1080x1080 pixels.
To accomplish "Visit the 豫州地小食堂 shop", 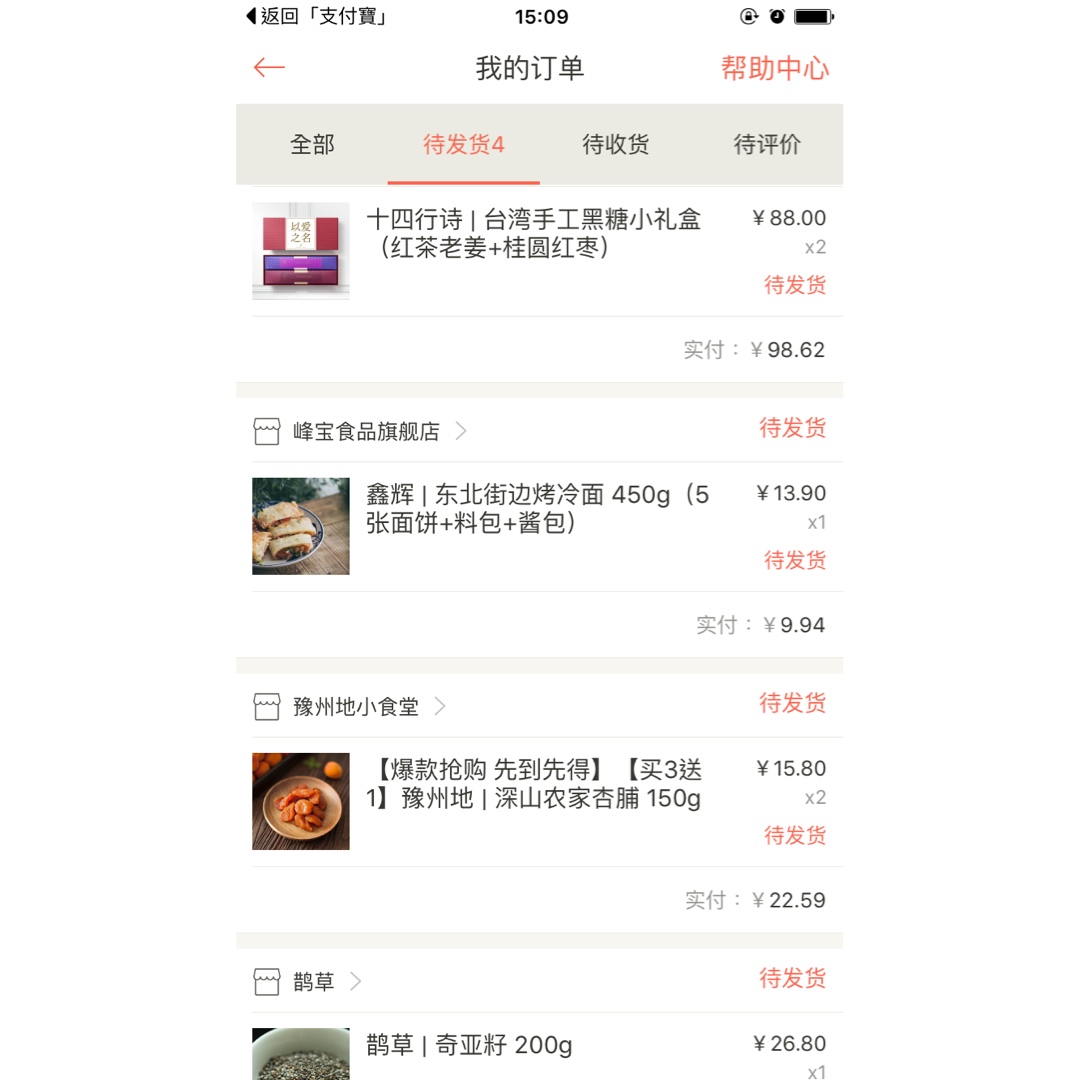I will (355, 707).
